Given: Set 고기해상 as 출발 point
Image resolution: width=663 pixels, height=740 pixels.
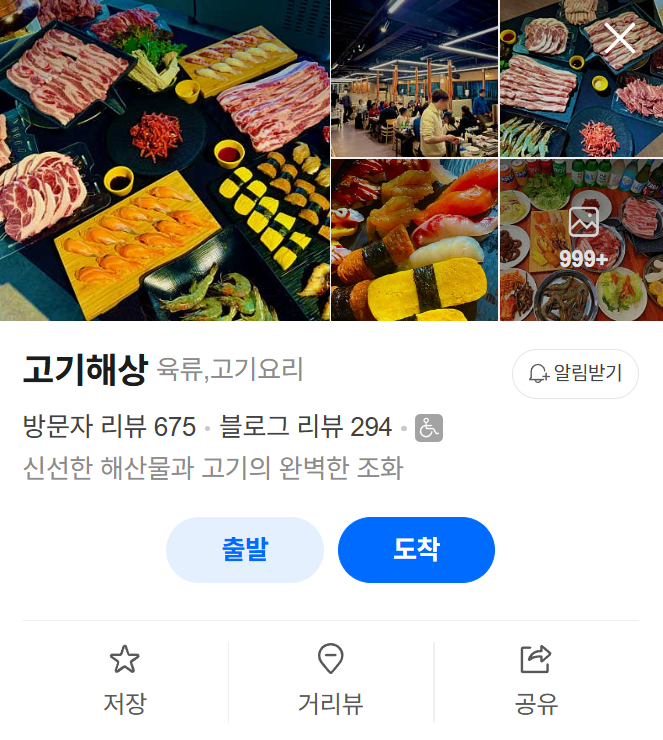Looking at the screenshot, I should [x=245, y=550].
